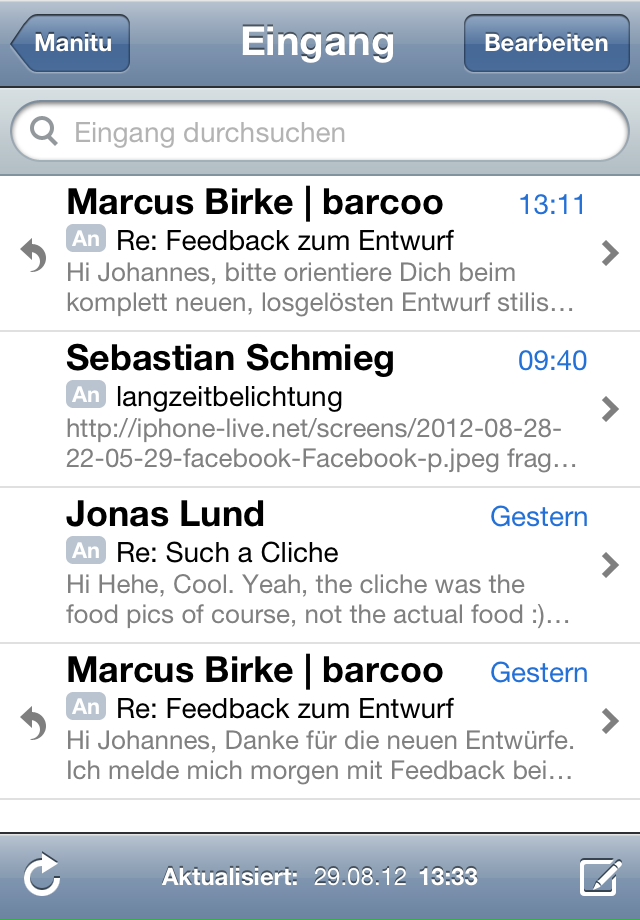Screen dimensions: 640x920
Task: Open Marcus Birke's email starting 'Danke für die neuen Entwürfe'
Action: 320,721
